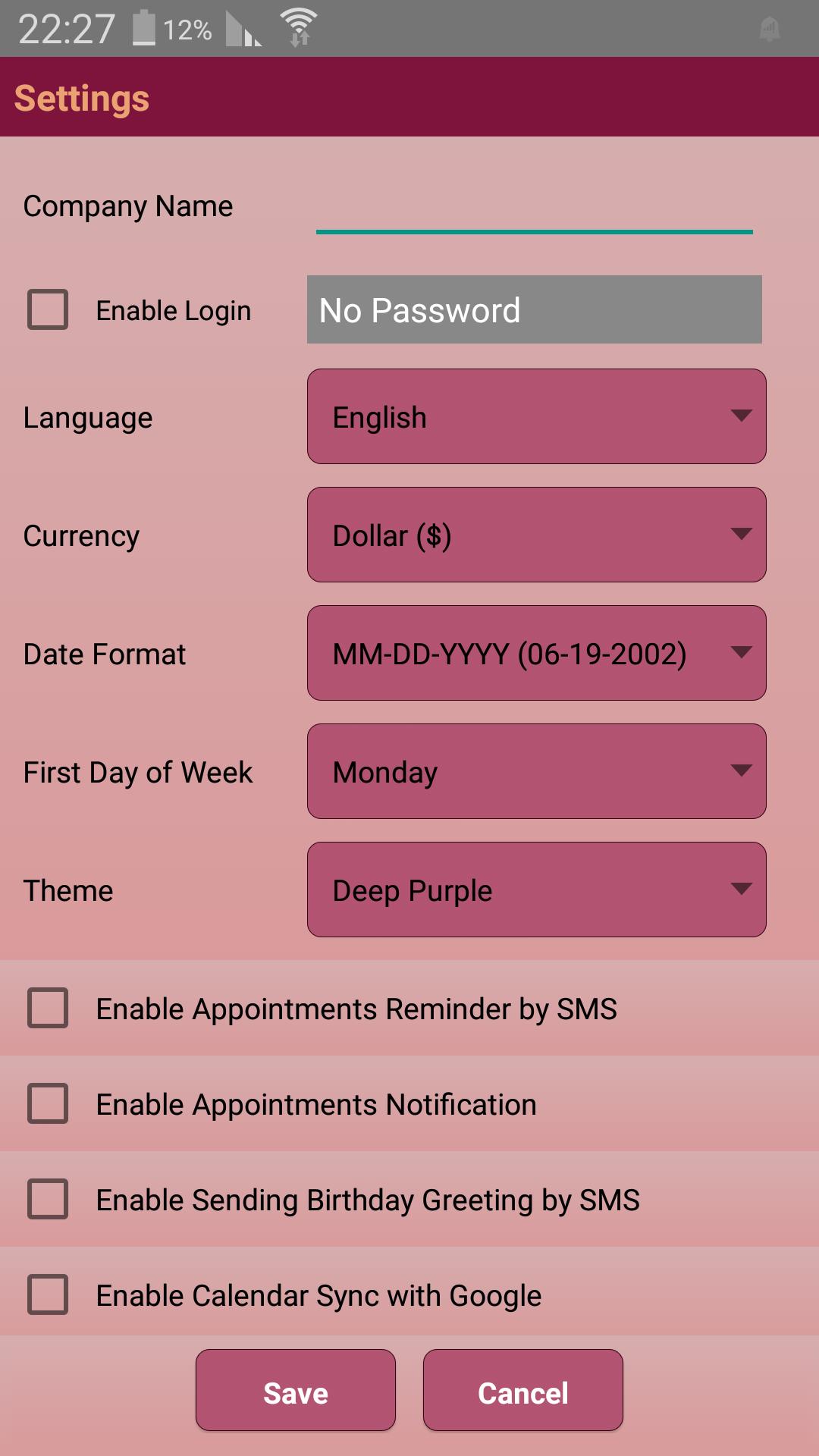
Task: Select a different Theme from the dropdown
Action: point(536,890)
